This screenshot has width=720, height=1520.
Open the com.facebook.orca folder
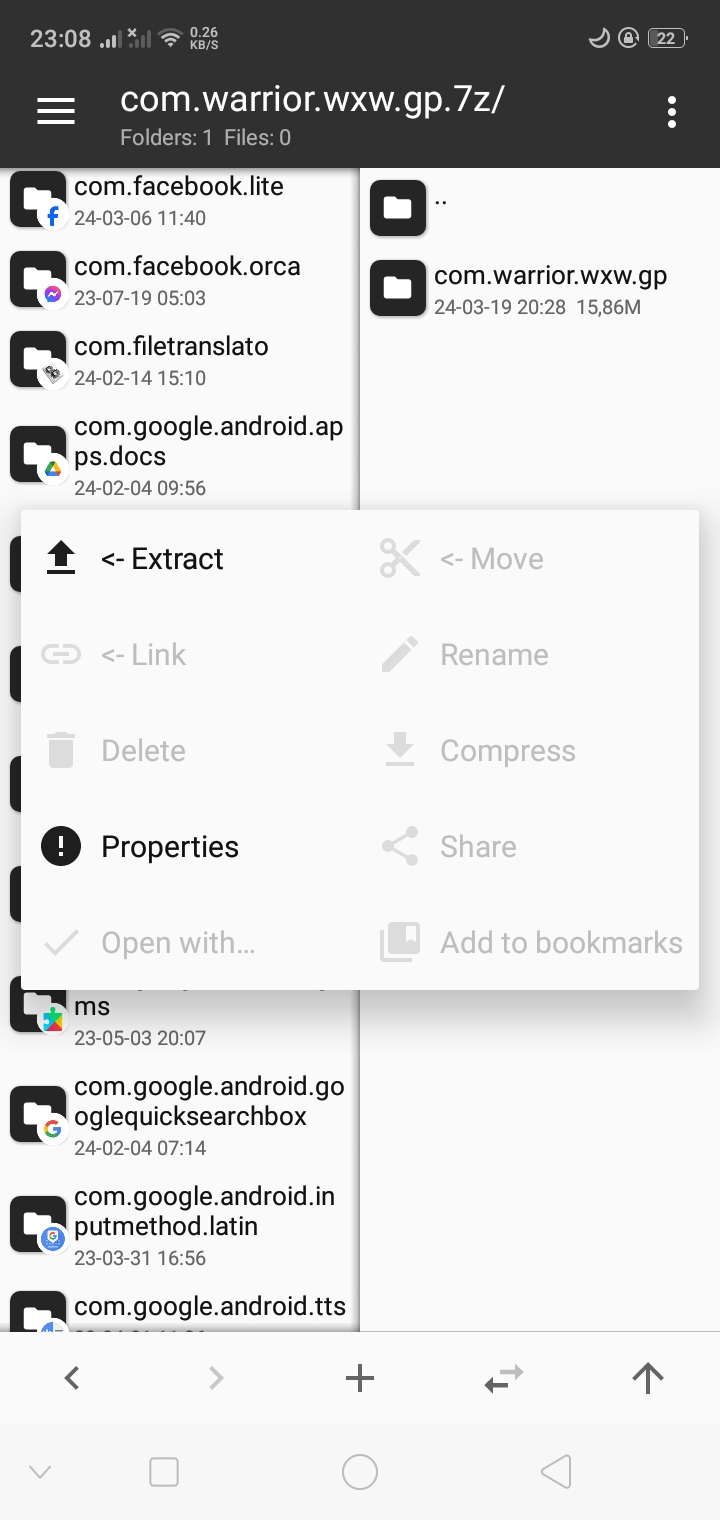pyautogui.click(x=186, y=280)
